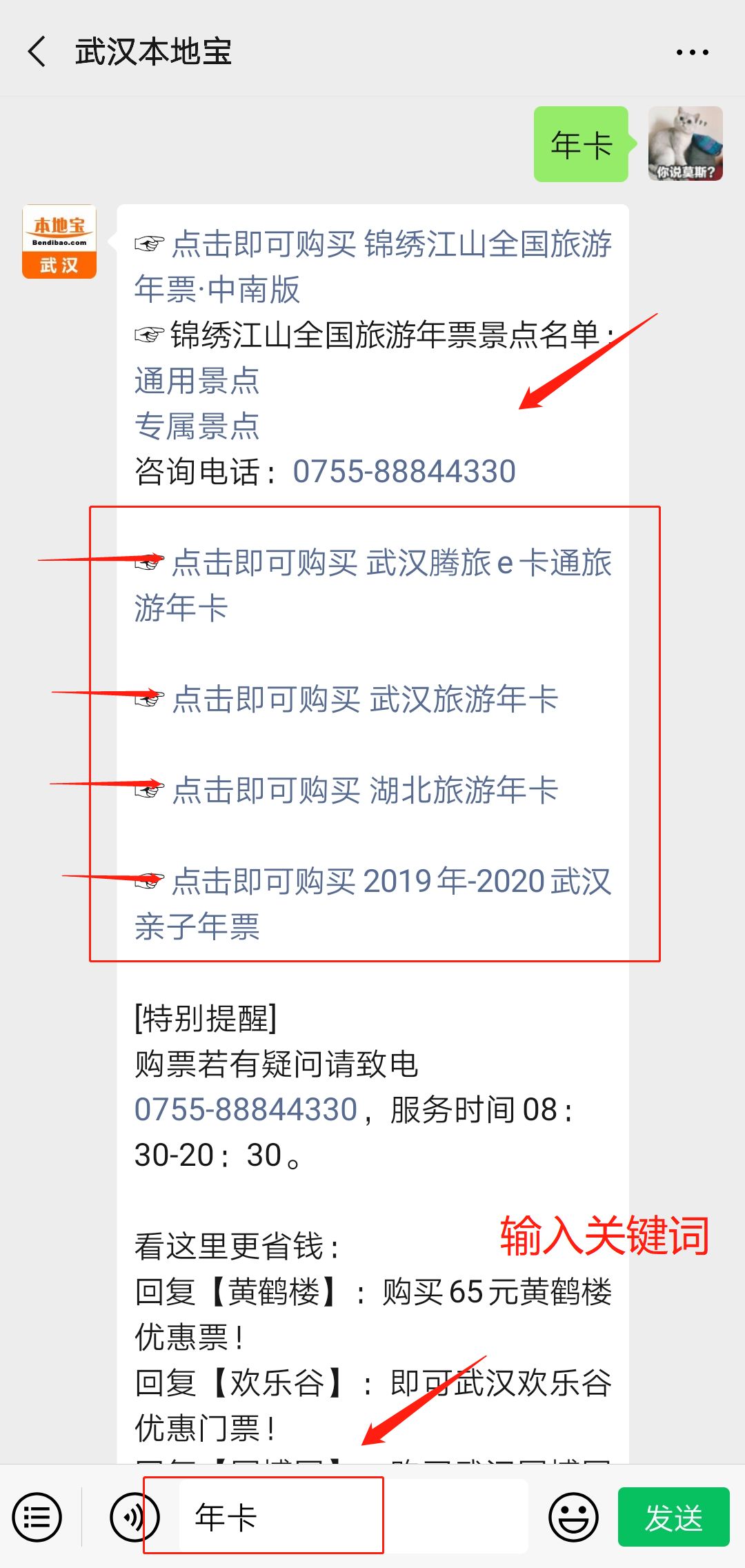Call 0755-88844330 next to 咨询电话
Viewport: 745px width, 1568px height.
point(404,472)
